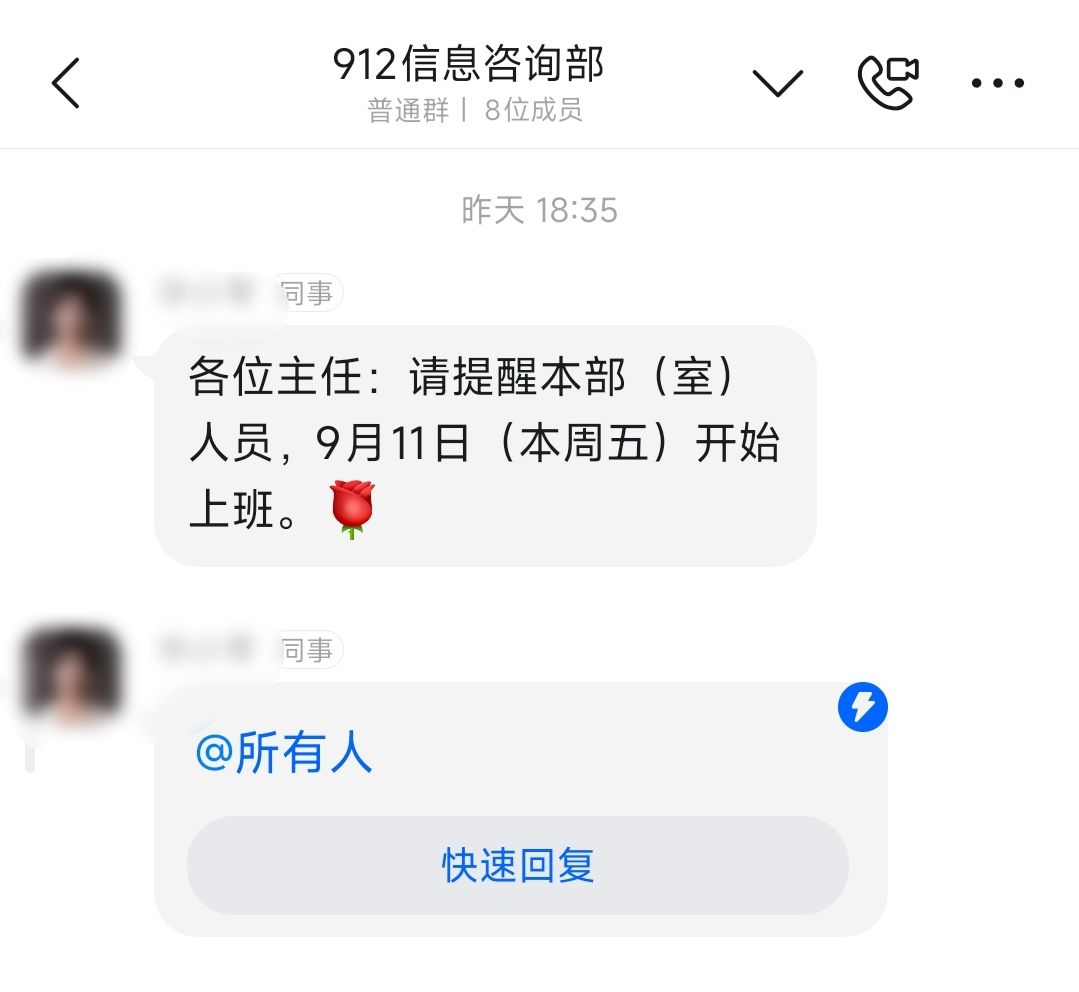Expand the group dropdown chevron
The width and height of the screenshot is (1079, 992).
click(778, 83)
